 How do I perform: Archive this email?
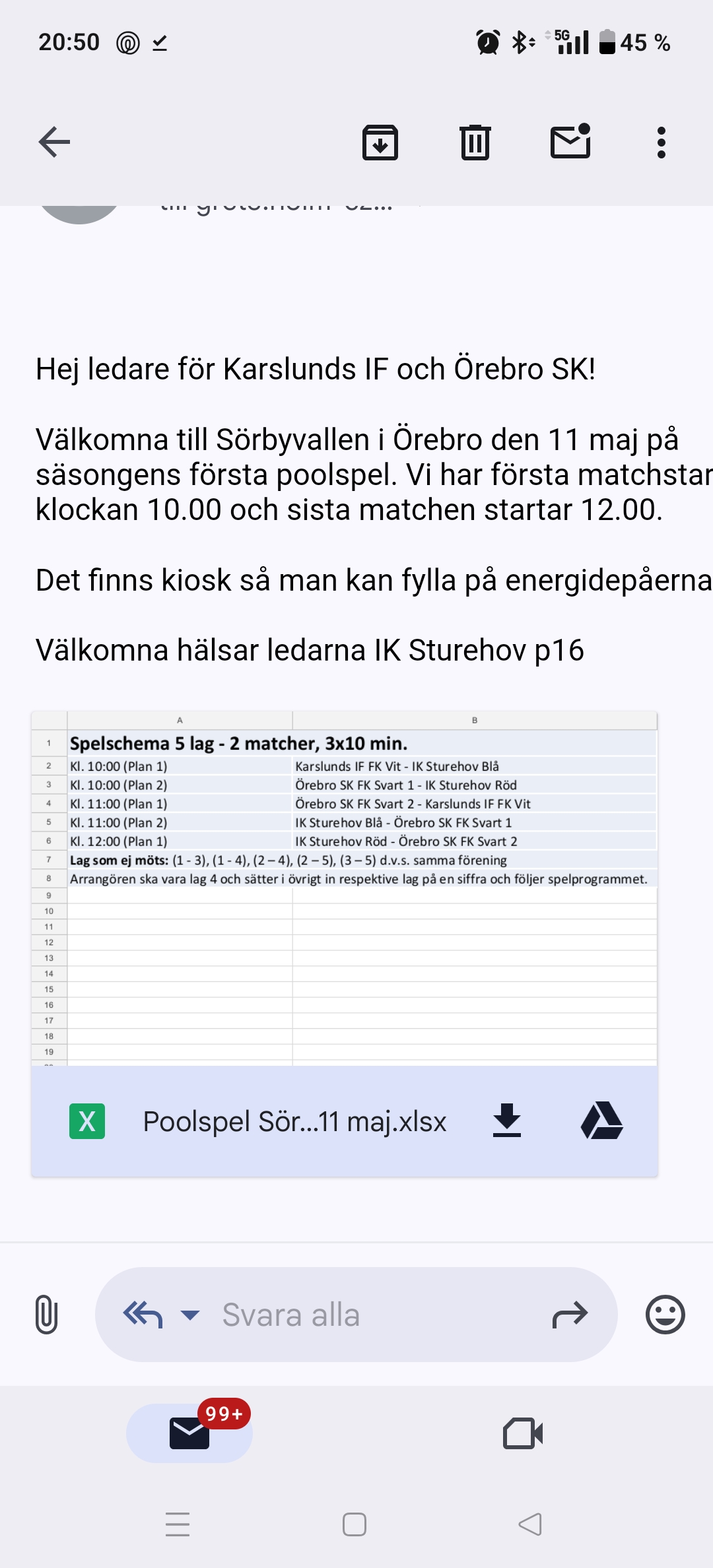pos(380,142)
